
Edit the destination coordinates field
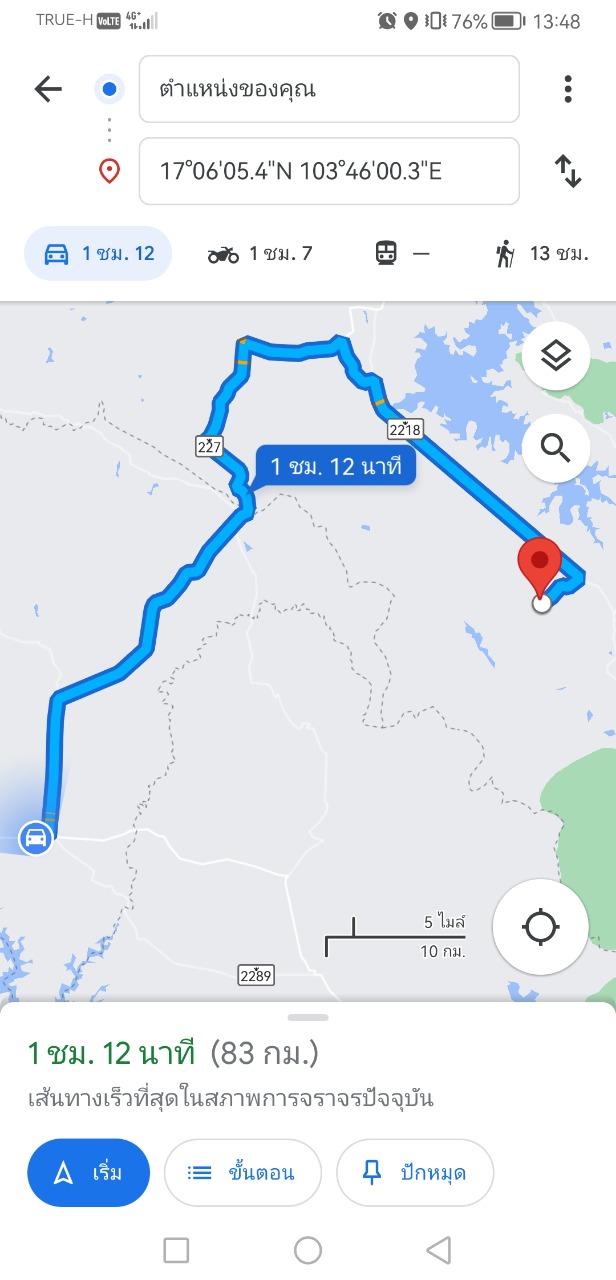pos(329,171)
